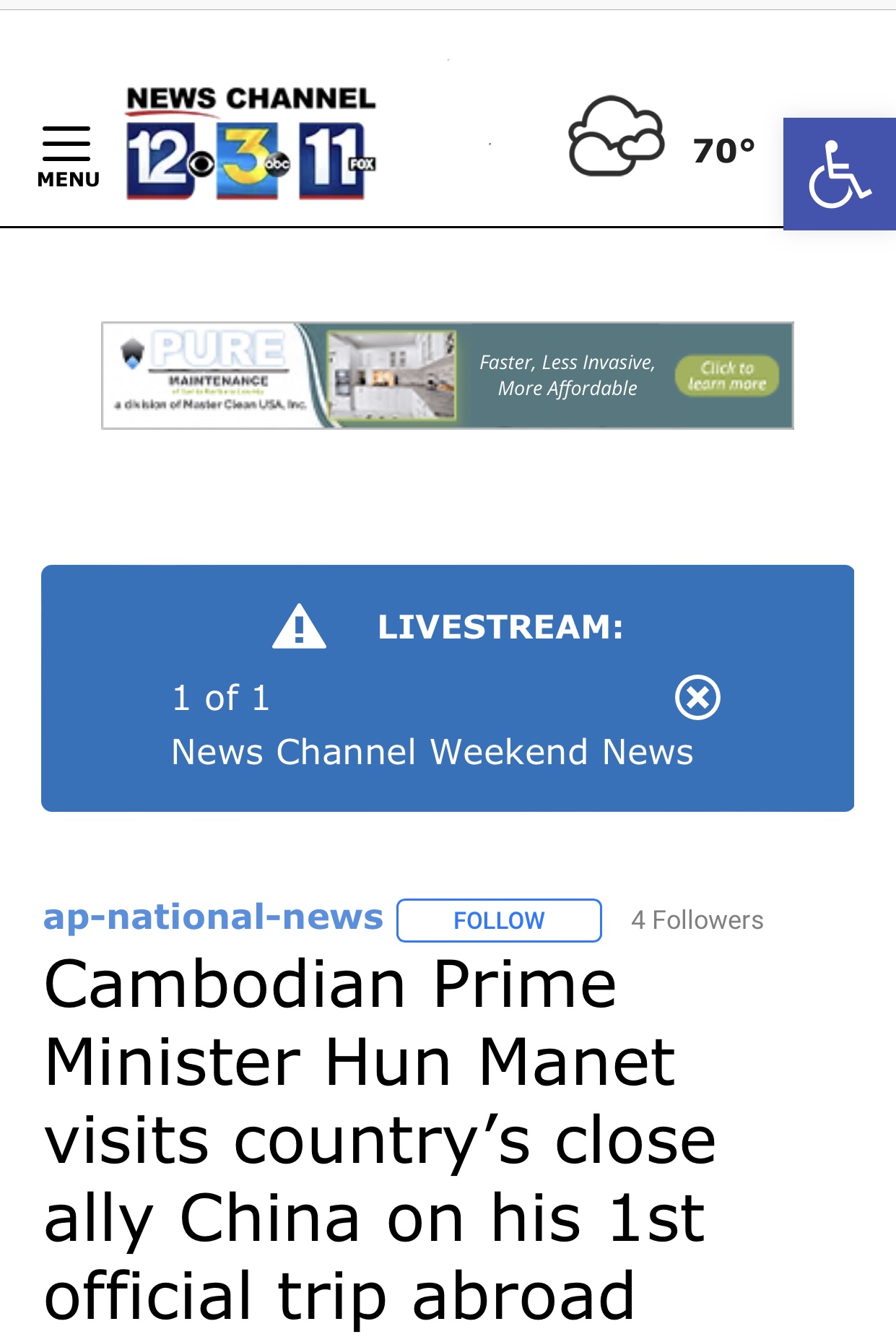Open the Pure Maintenance ad banner
896x1342 pixels.
click(447, 376)
